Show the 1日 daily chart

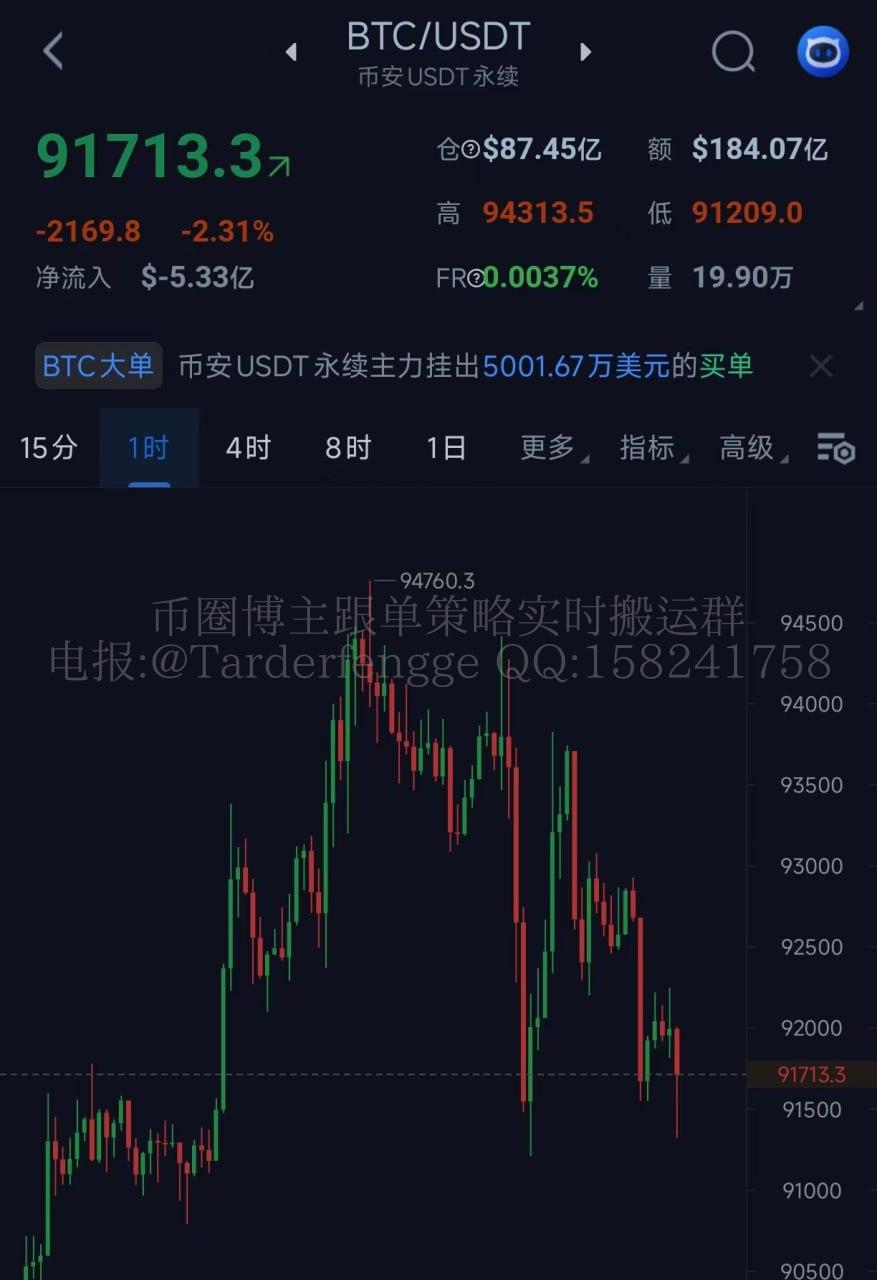(x=446, y=447)
